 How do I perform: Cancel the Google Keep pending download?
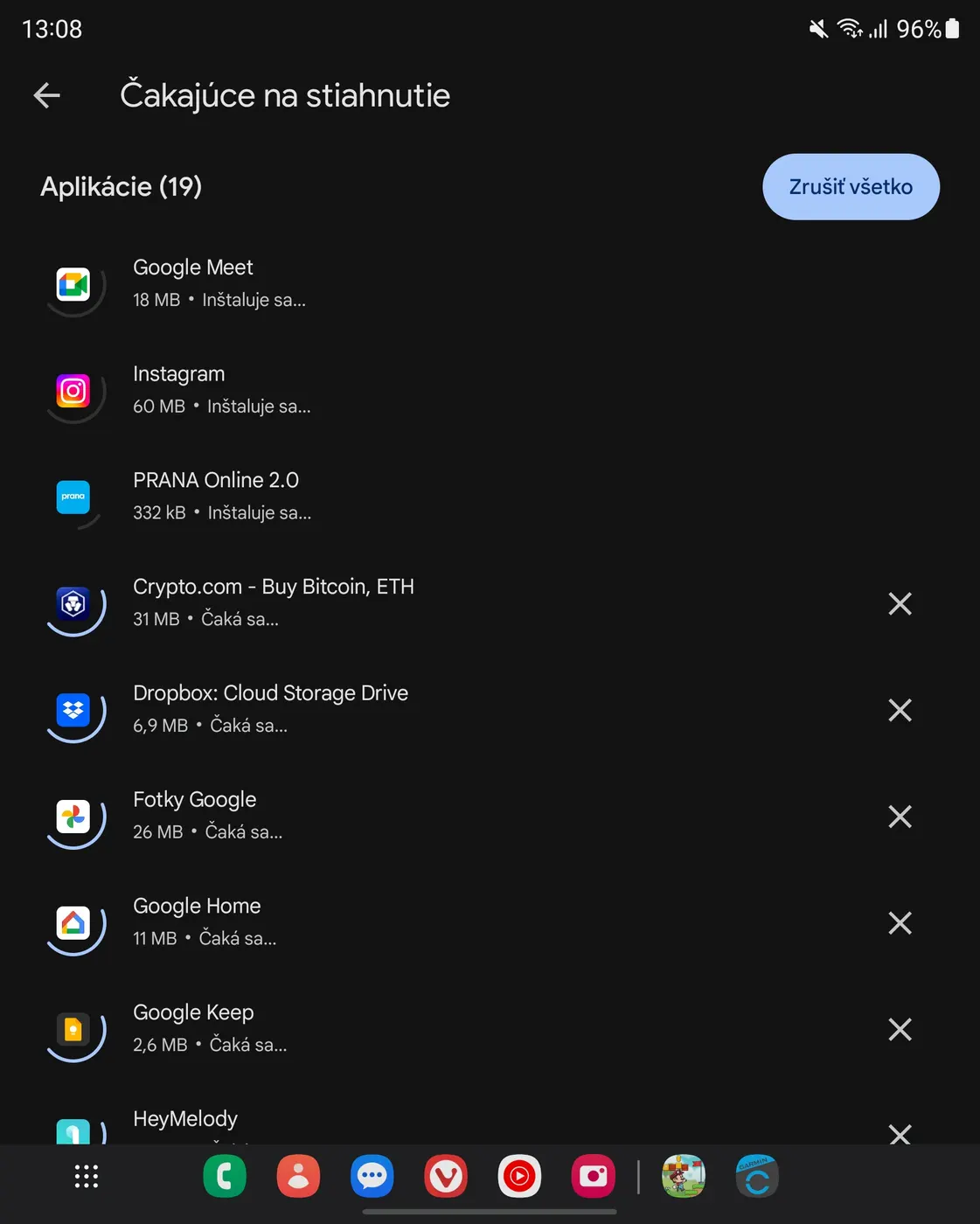(900, 1029)
